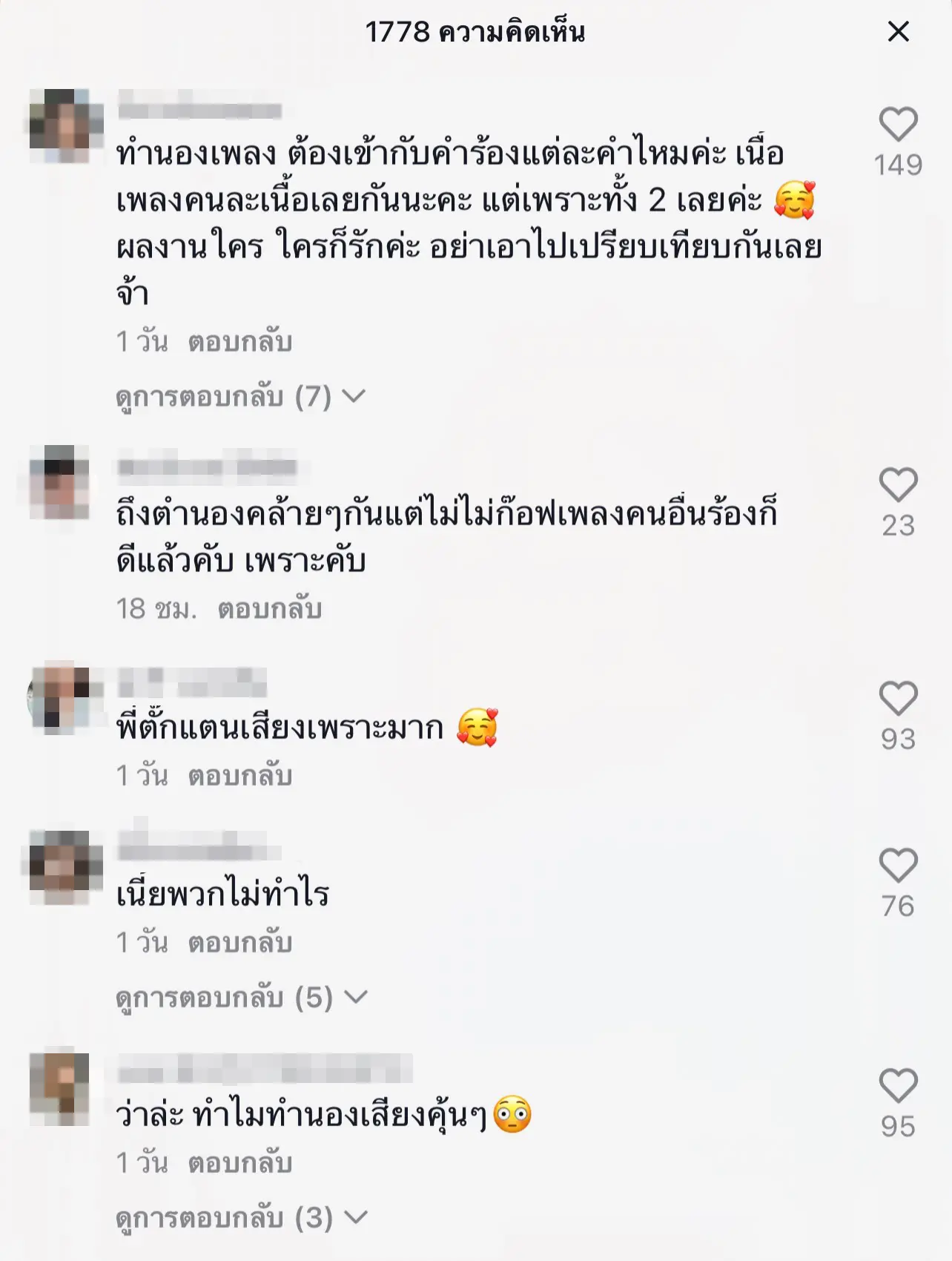Like the comment with 23 likes

[x=898, y=486]
